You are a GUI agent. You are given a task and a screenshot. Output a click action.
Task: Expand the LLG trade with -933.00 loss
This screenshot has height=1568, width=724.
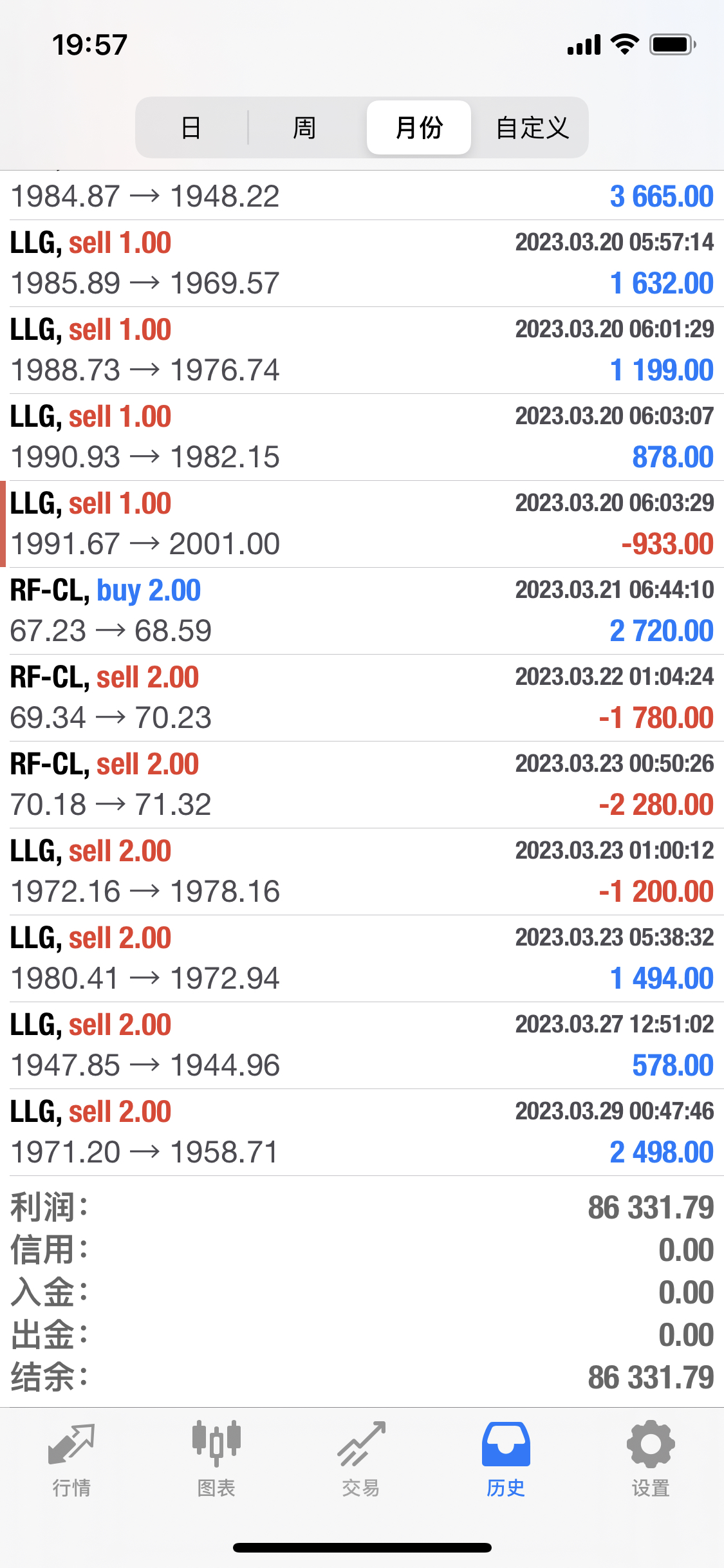pos(362,524)
